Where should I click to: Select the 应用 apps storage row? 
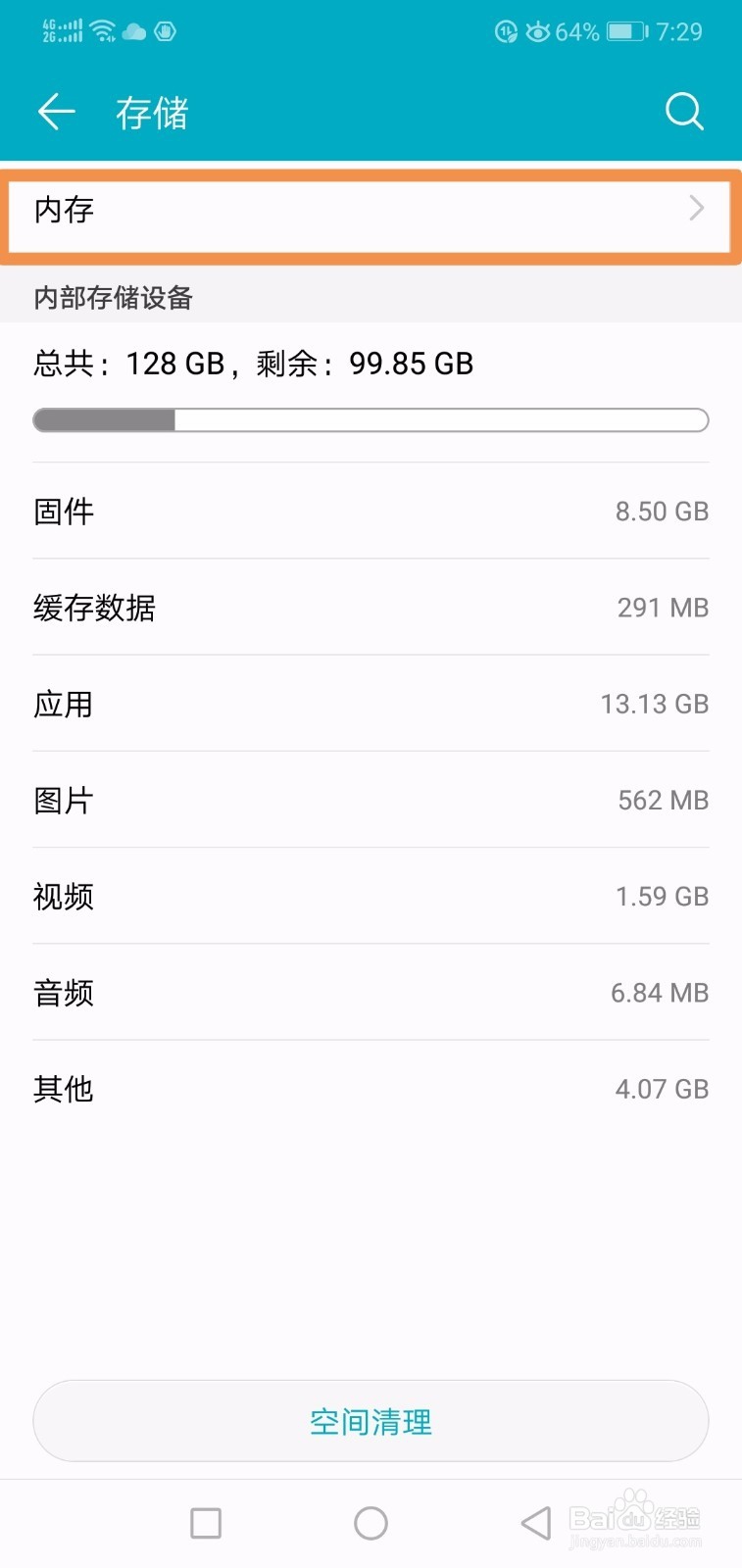[371, 704]
